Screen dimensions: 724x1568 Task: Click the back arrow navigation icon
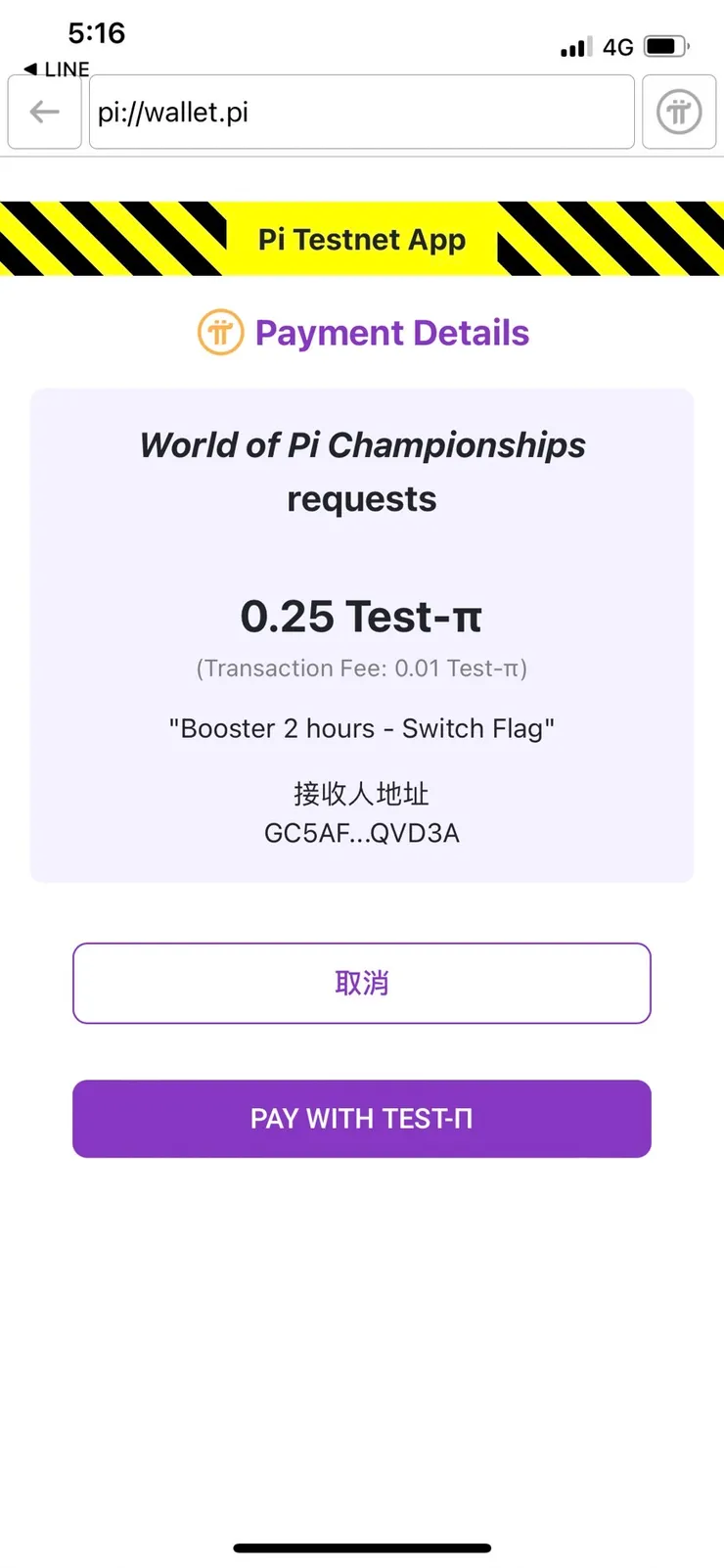coord(44,112)
